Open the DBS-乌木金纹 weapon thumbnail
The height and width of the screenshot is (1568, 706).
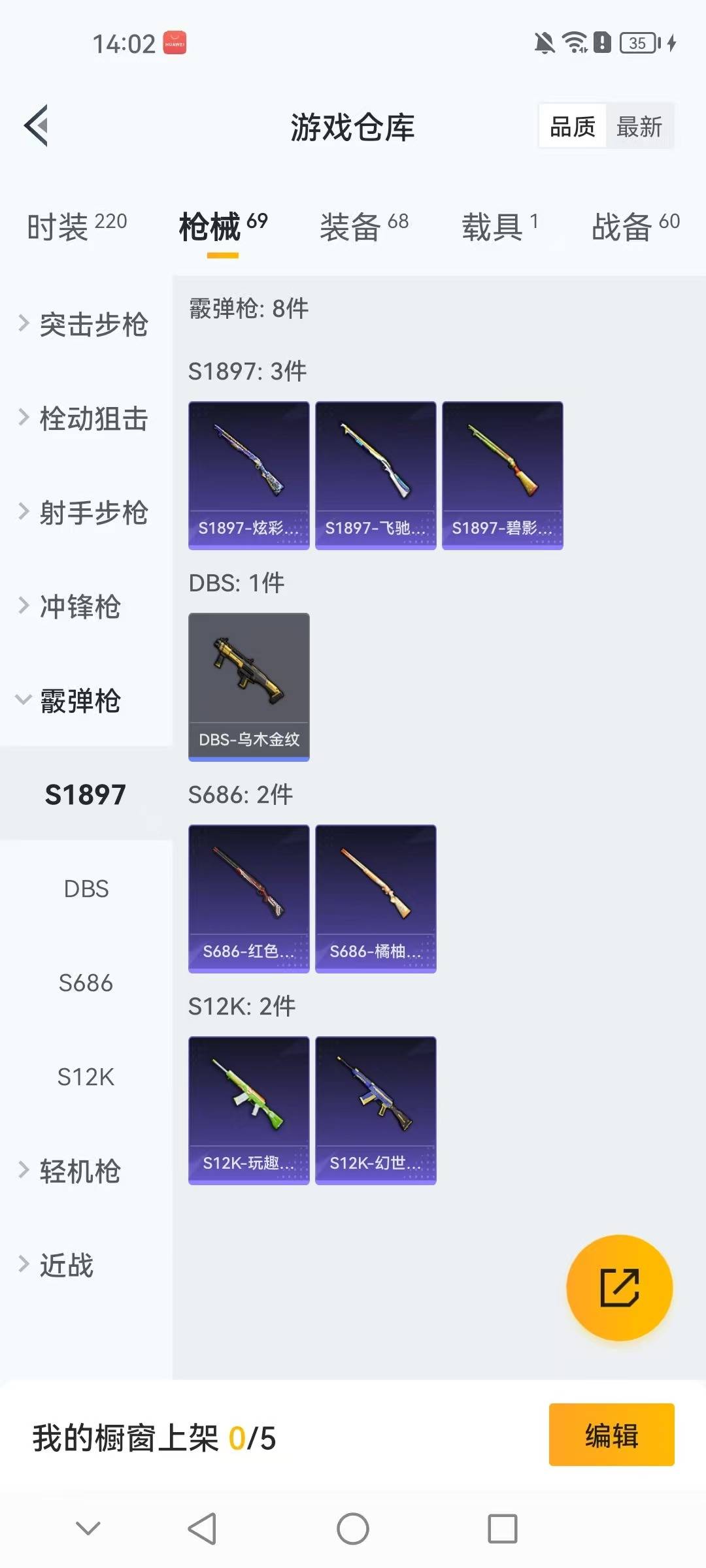point(248,686)
